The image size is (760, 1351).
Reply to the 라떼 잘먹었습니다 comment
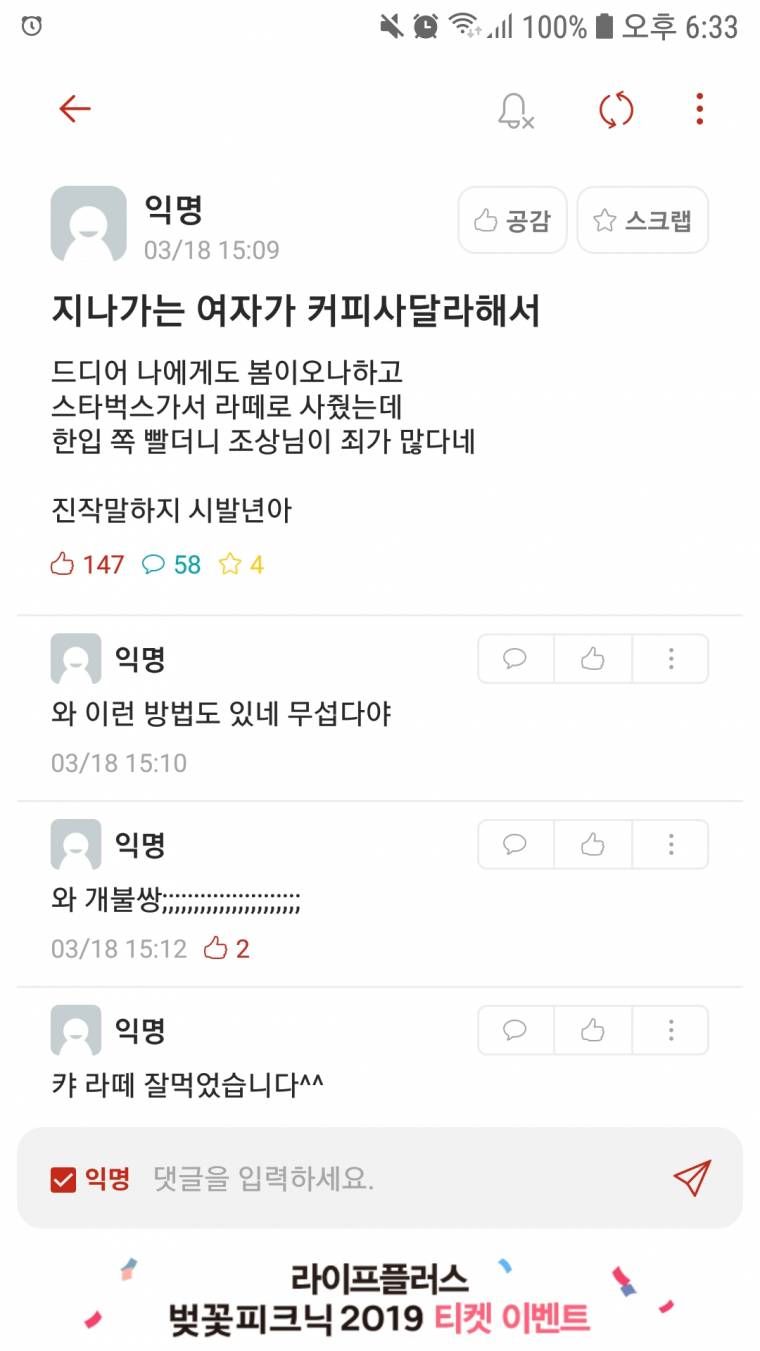(x=515, y=1031)
